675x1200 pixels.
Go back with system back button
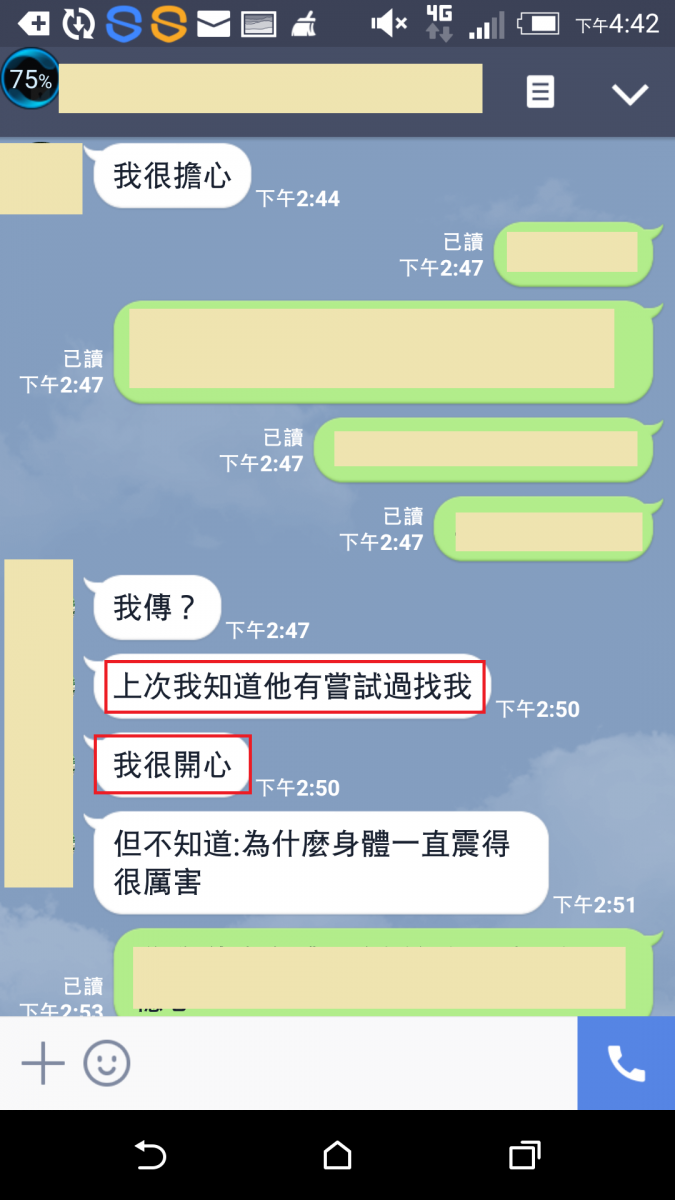[x=150, y=1156]
